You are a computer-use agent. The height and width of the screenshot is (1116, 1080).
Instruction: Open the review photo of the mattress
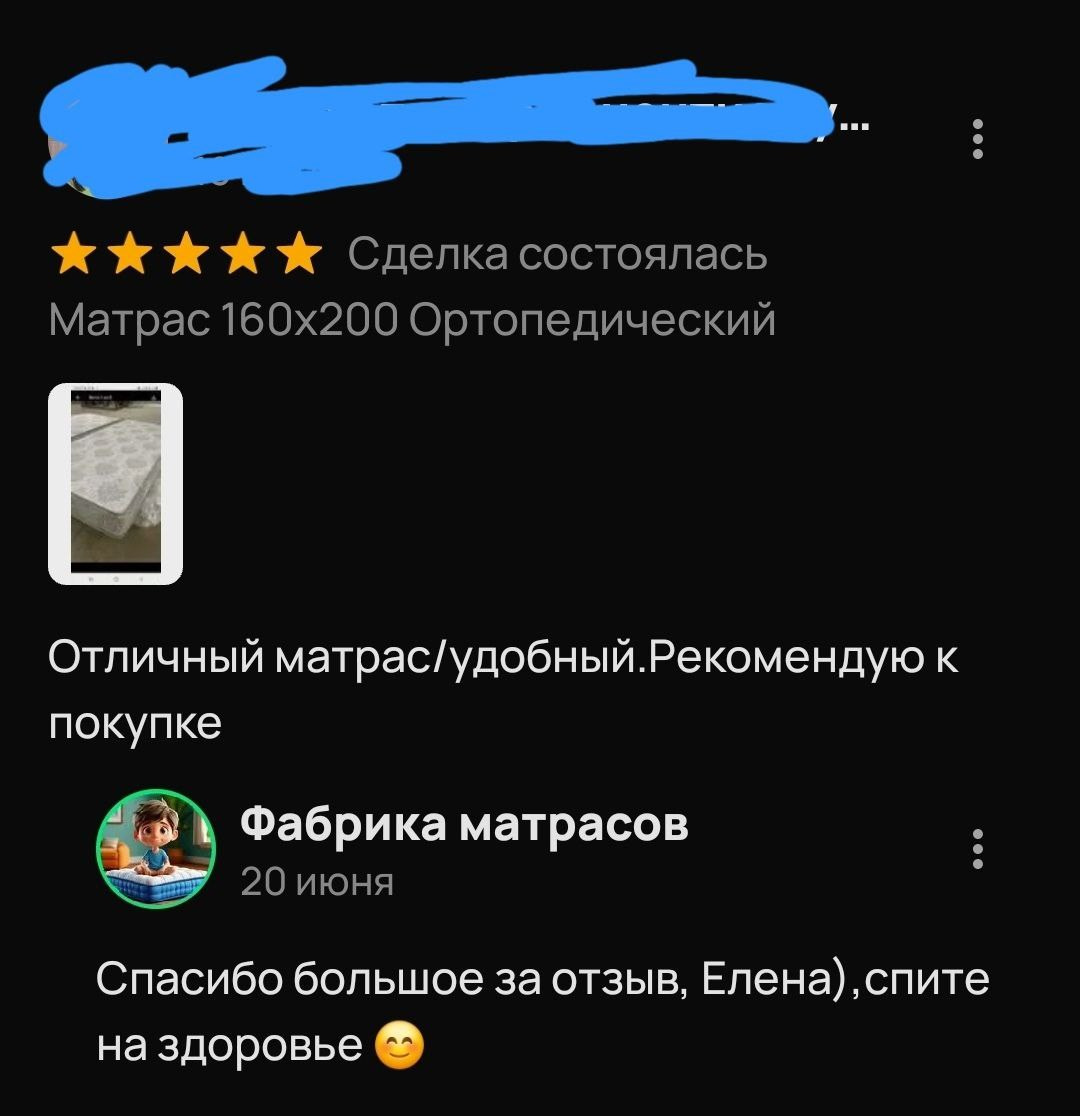tap(115, 482)
